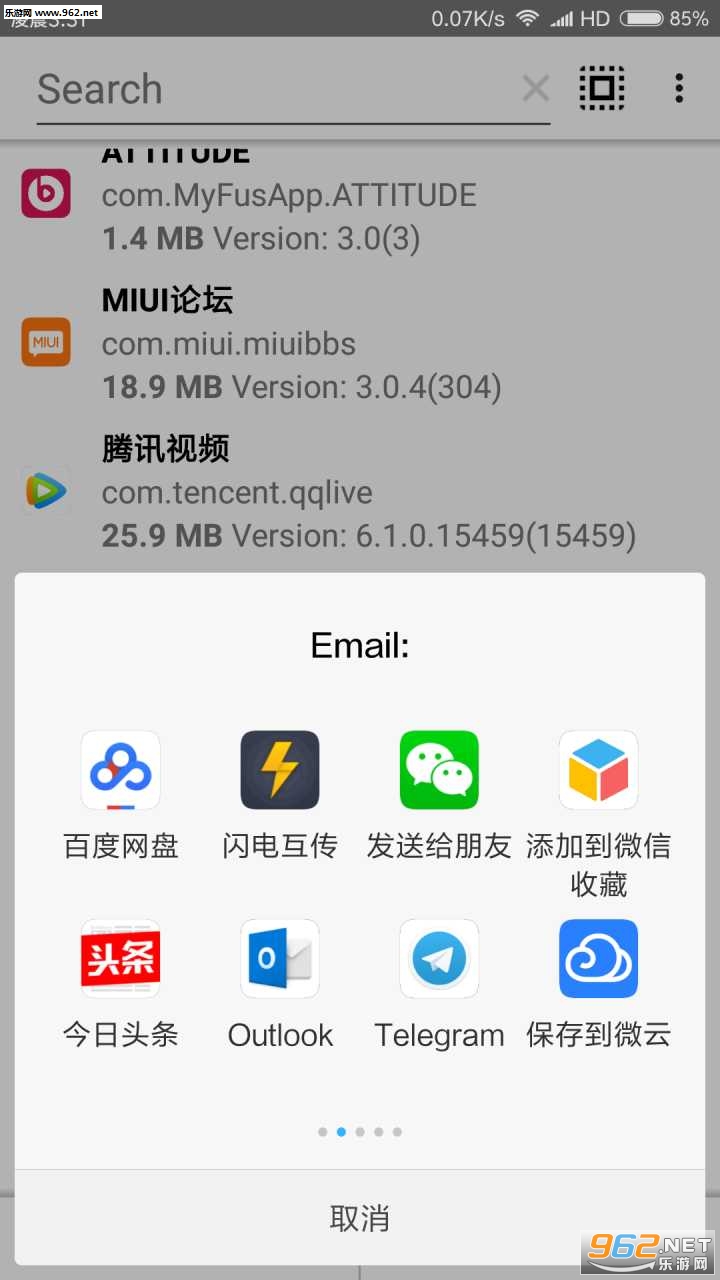Send with Outlook
This screenshot has width=720, height=1280.
[280, 985]
